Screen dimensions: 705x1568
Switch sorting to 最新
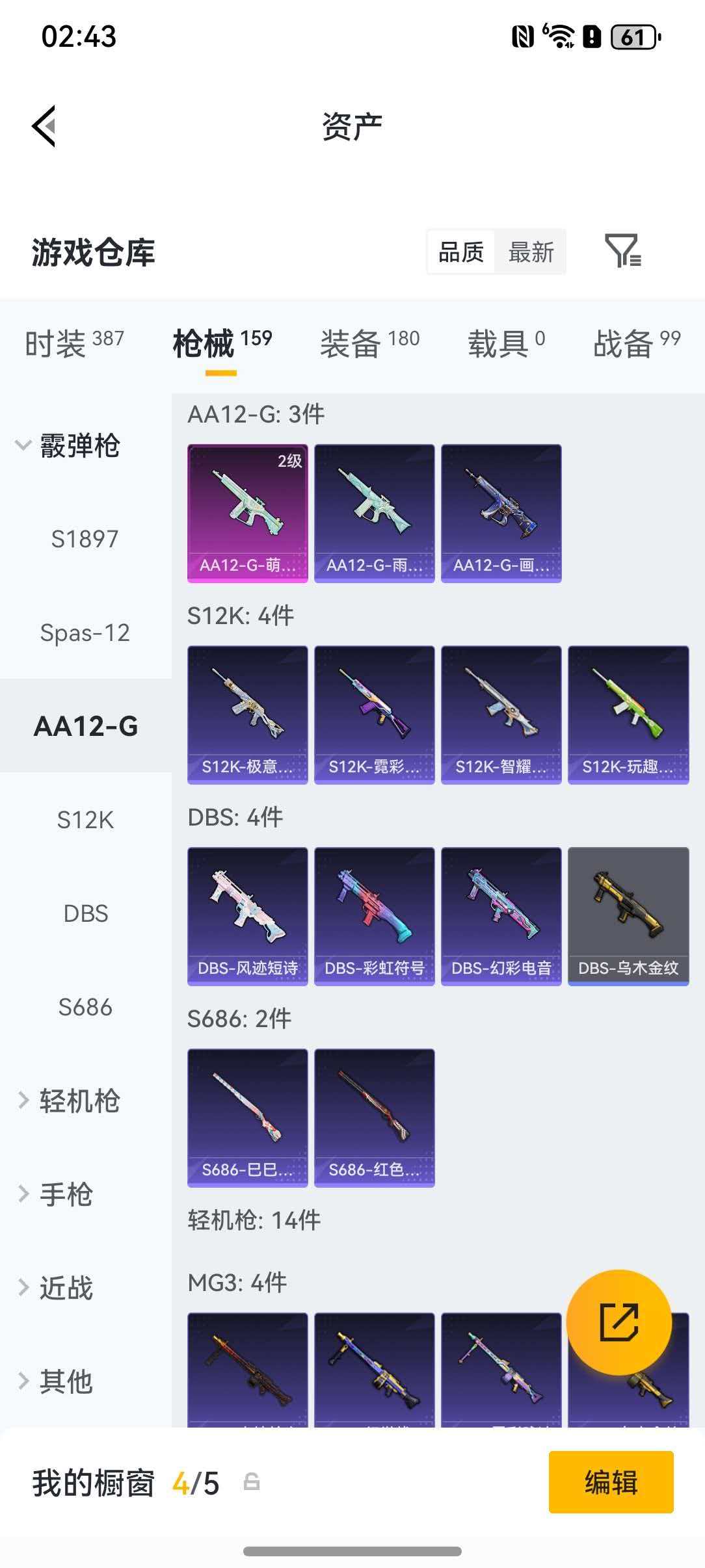pyautogui.click(x=531, y=252)
